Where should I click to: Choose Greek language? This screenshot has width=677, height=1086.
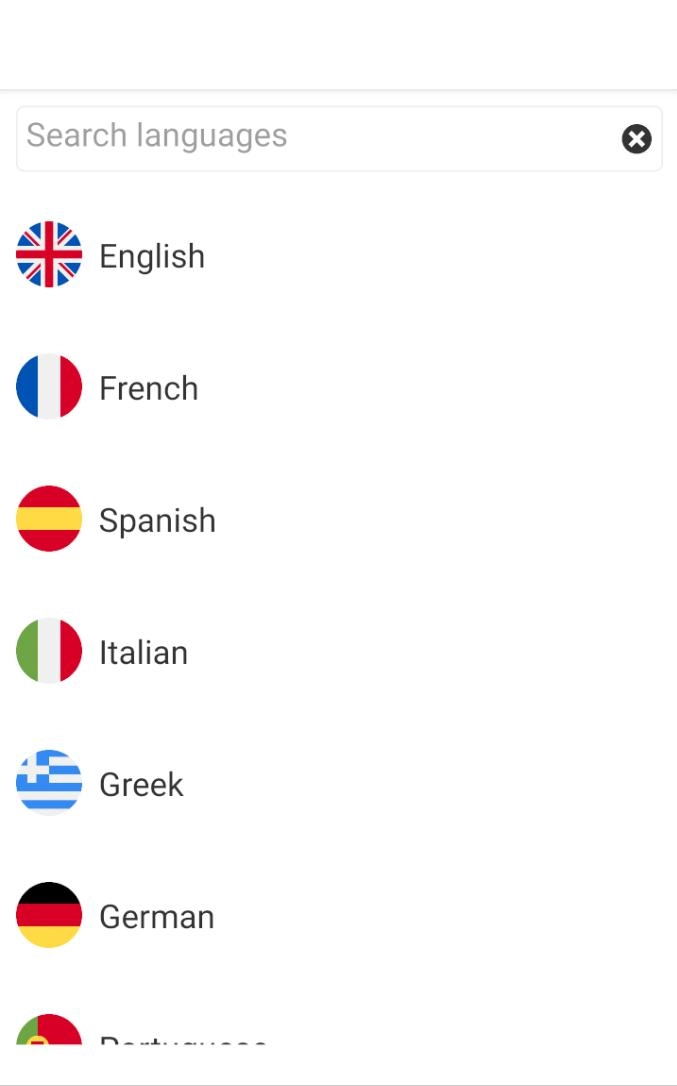pyautogui.click(x=141, y=784)
